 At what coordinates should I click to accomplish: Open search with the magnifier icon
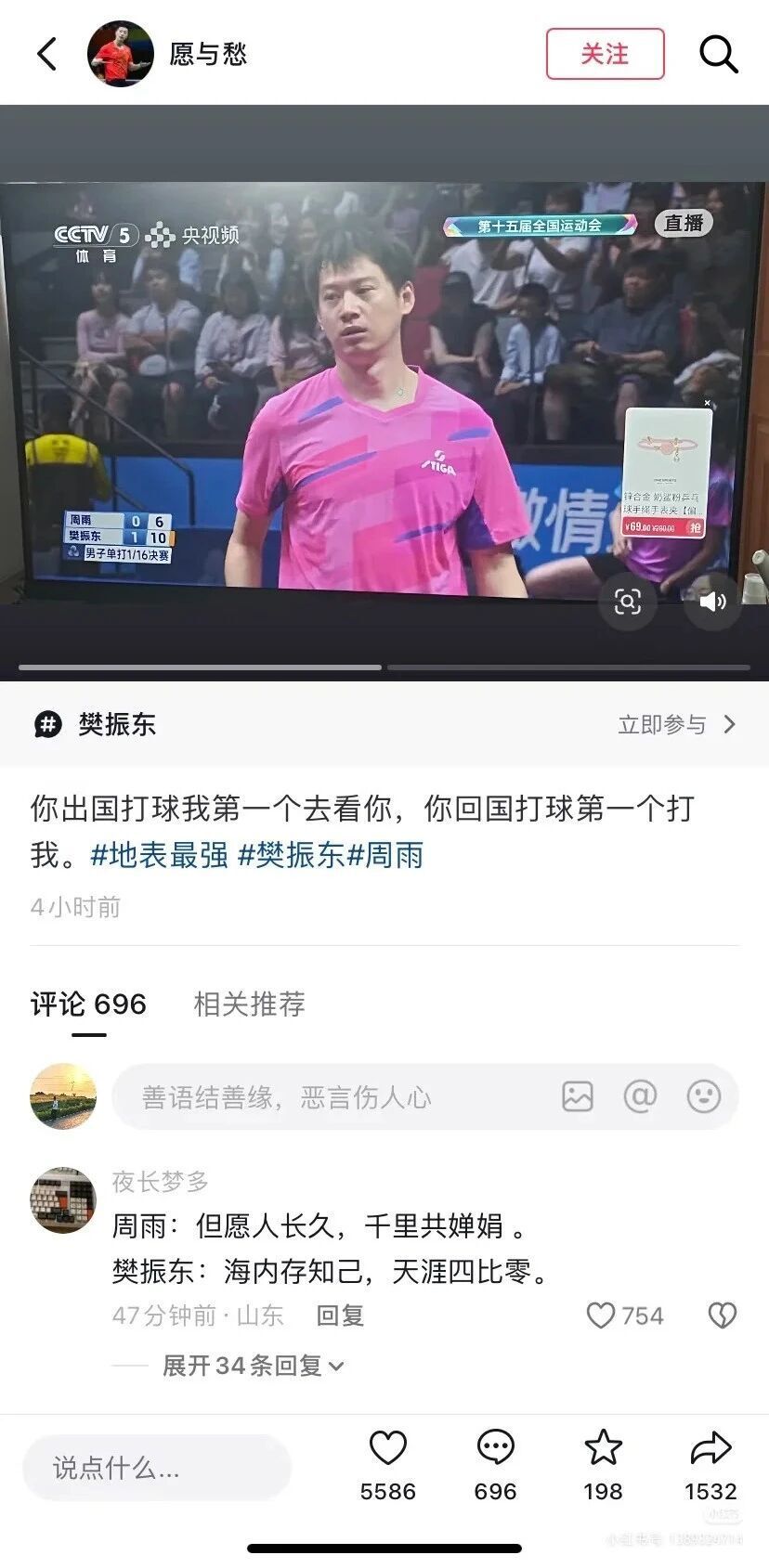click(718, 54)
